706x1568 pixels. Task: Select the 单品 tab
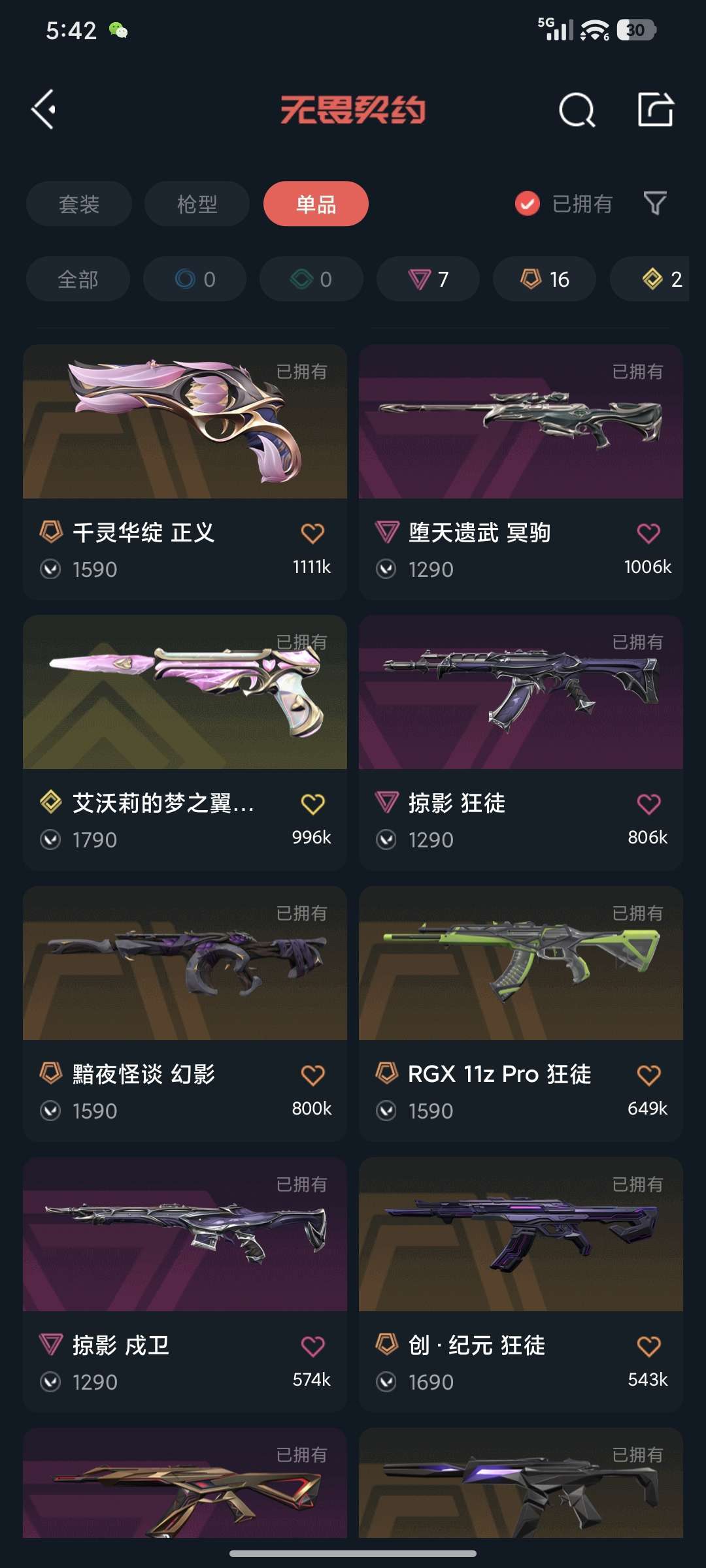(316, 204)
